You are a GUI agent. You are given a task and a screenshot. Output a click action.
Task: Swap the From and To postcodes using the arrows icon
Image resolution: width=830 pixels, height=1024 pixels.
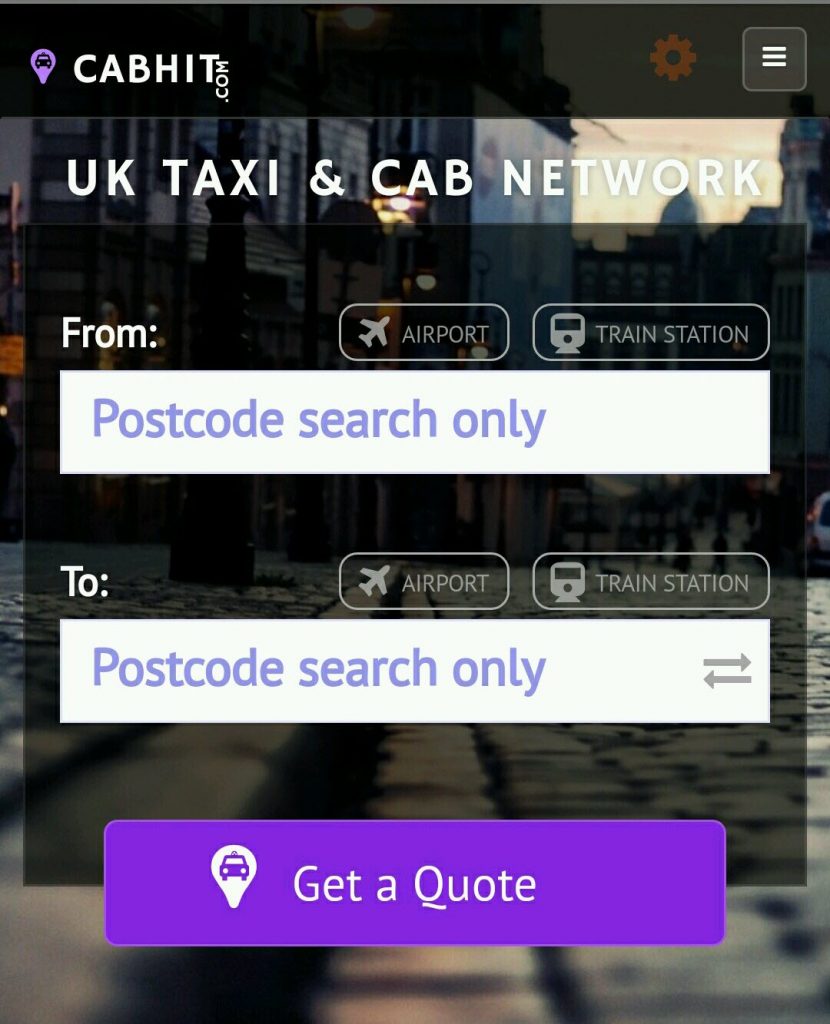coord(729,670)
